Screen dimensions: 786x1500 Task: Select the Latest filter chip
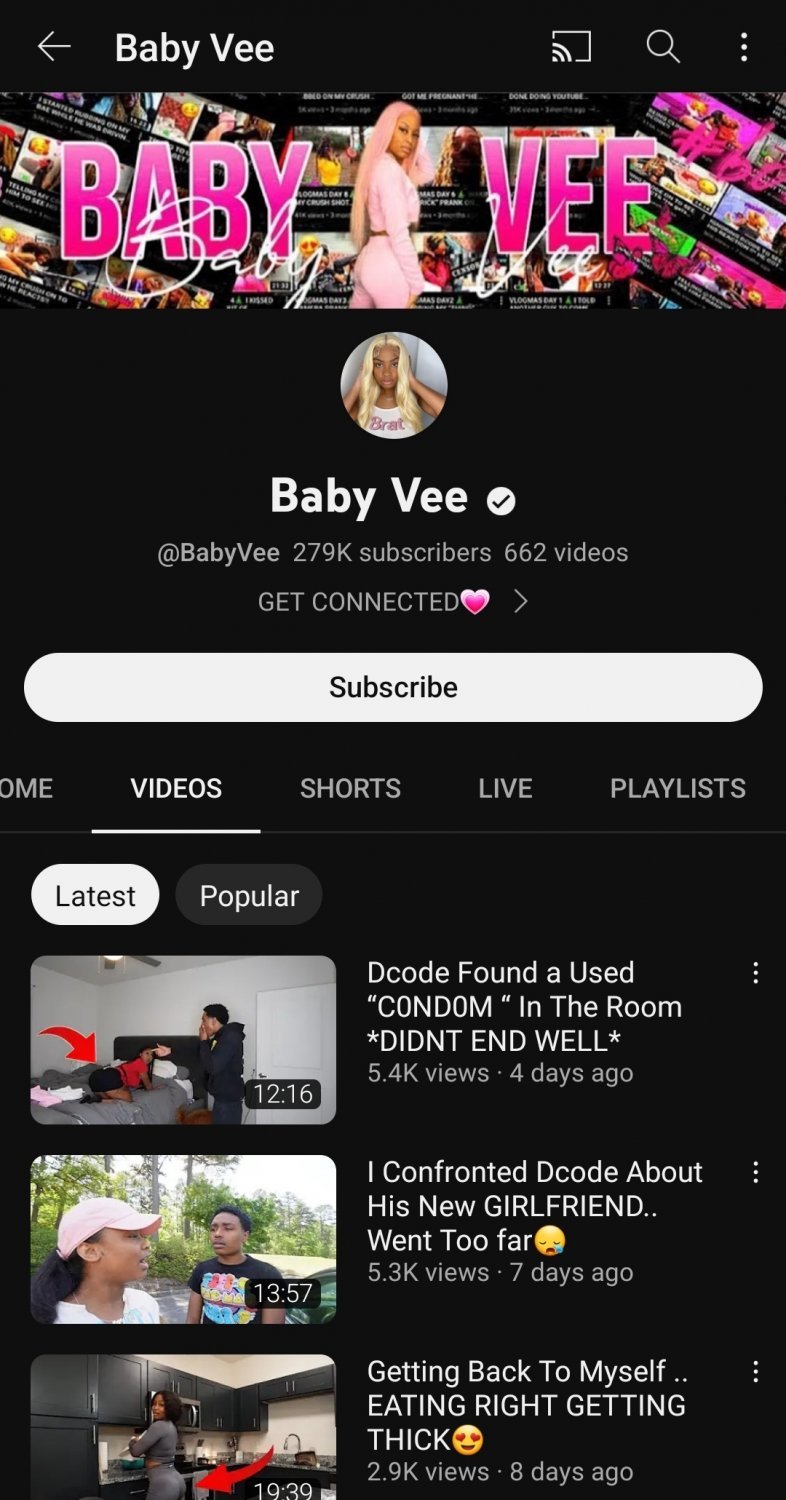tap(95, 895)
